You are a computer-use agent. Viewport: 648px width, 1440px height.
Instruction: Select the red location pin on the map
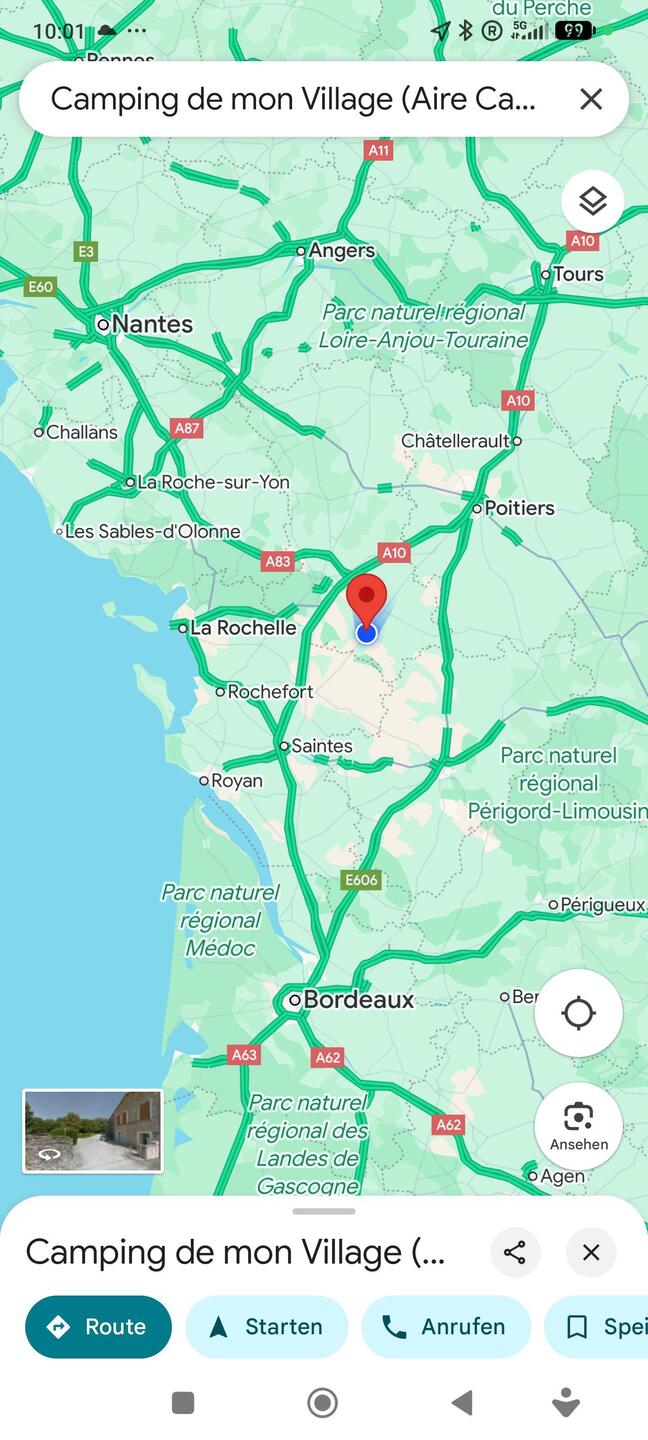[366, 600]
